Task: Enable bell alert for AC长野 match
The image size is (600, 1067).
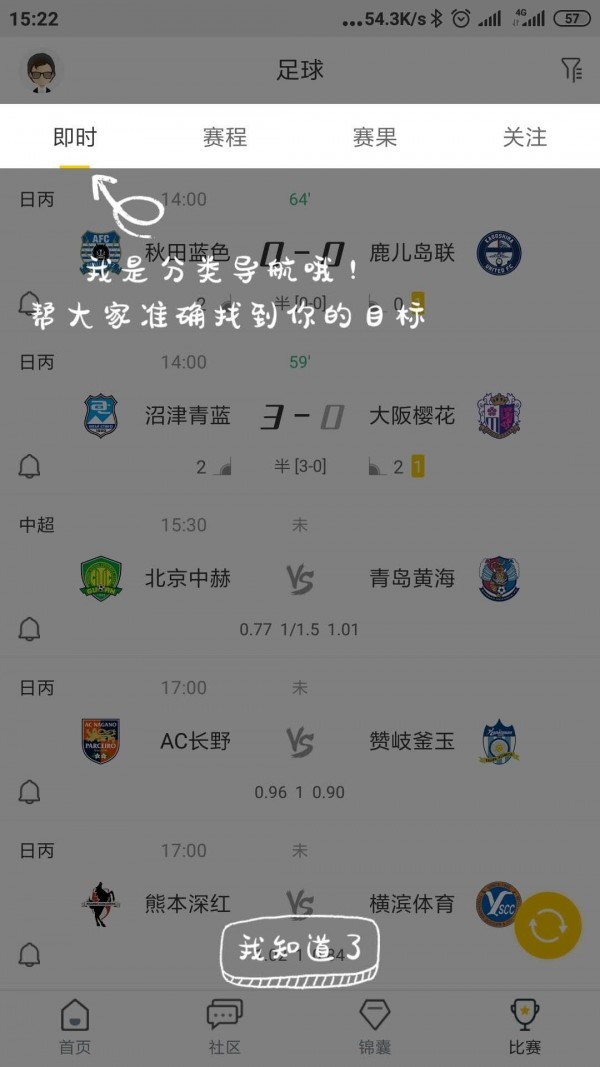Action: tap(30, 792)
